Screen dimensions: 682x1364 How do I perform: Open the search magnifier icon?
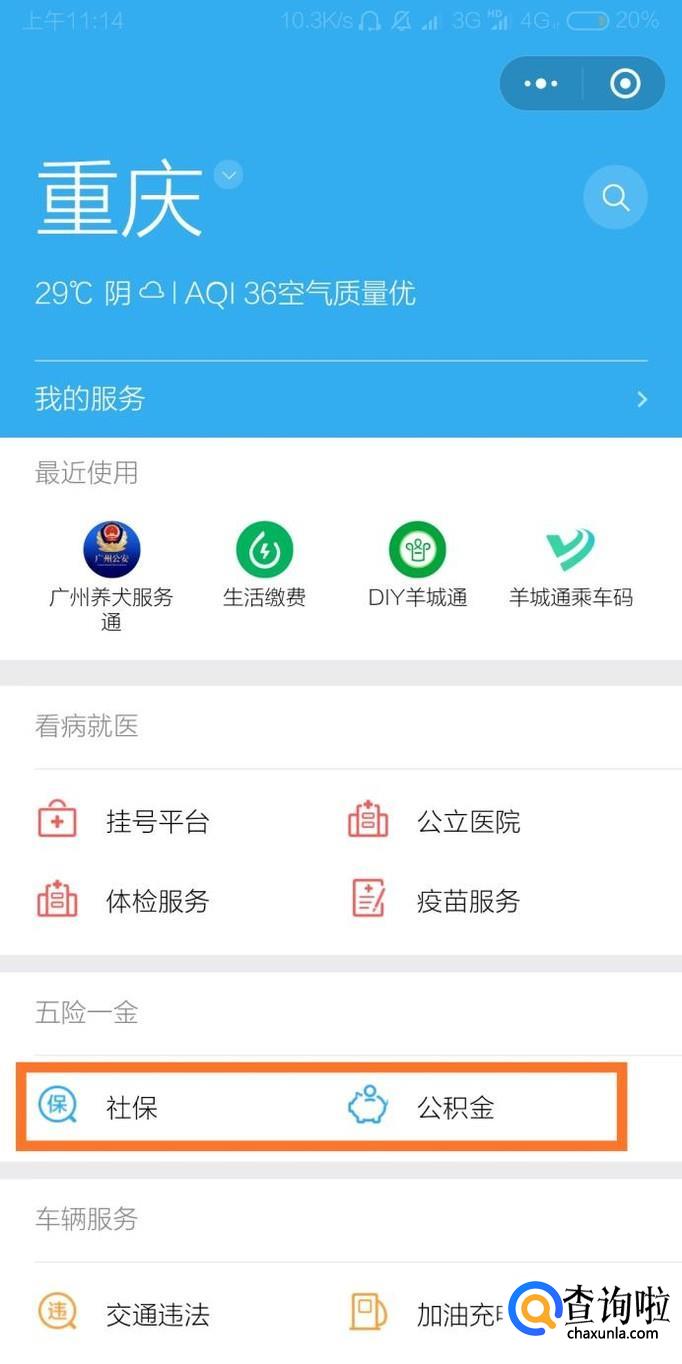[x=615, y=197]
